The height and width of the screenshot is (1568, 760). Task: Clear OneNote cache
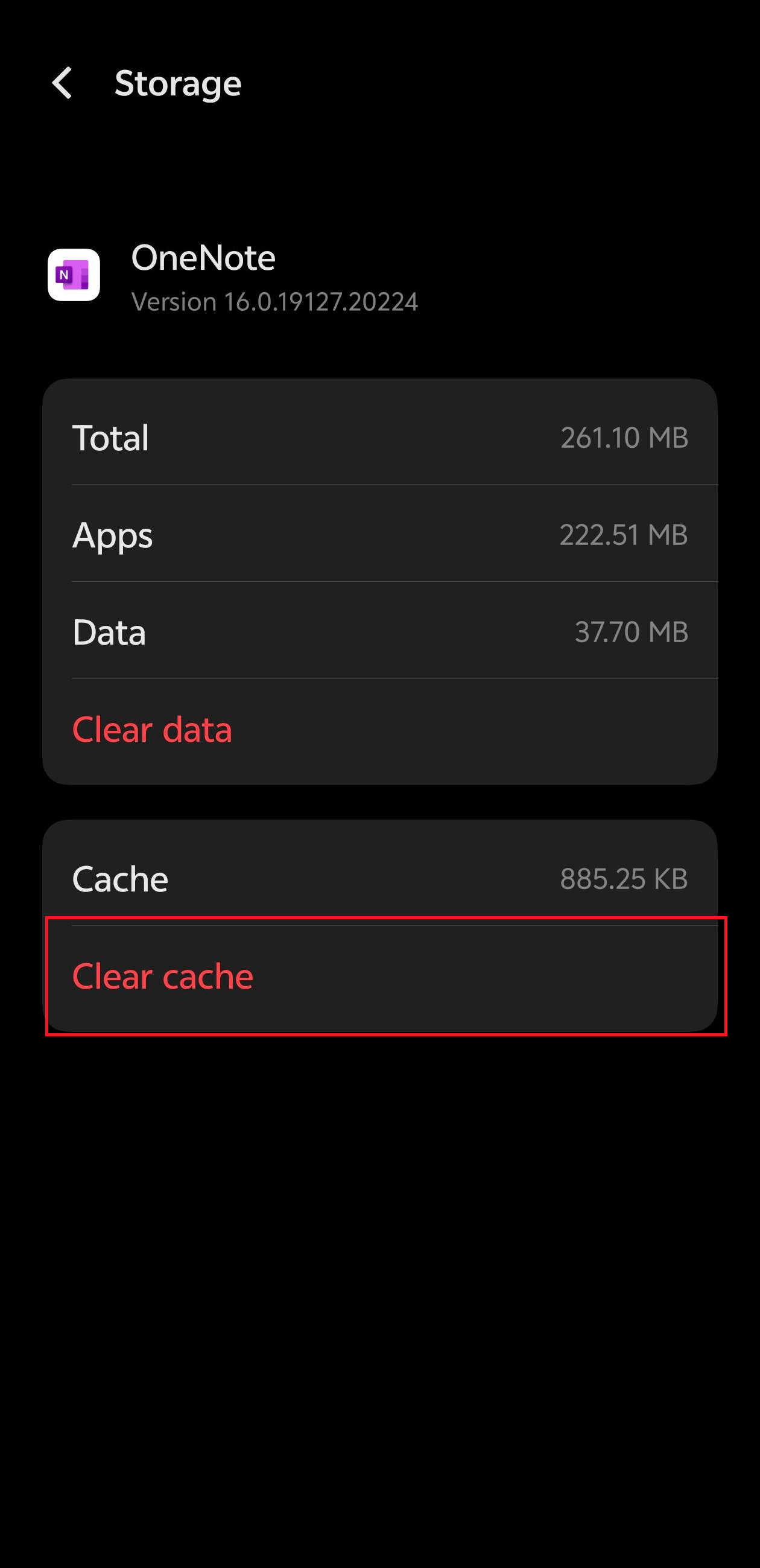tap(162, 977)
